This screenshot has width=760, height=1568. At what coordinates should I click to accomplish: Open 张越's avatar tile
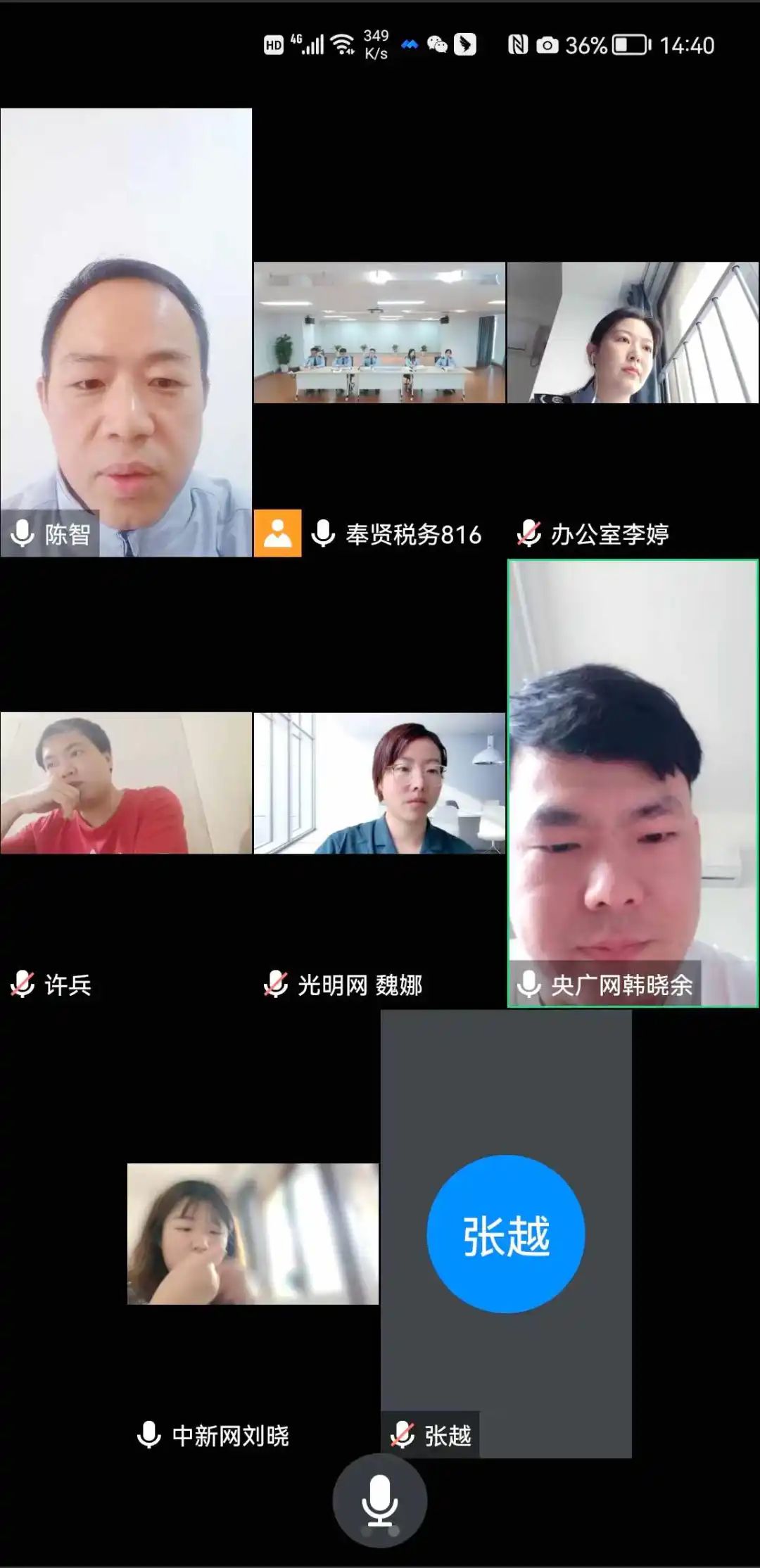tap(506, 1233)
